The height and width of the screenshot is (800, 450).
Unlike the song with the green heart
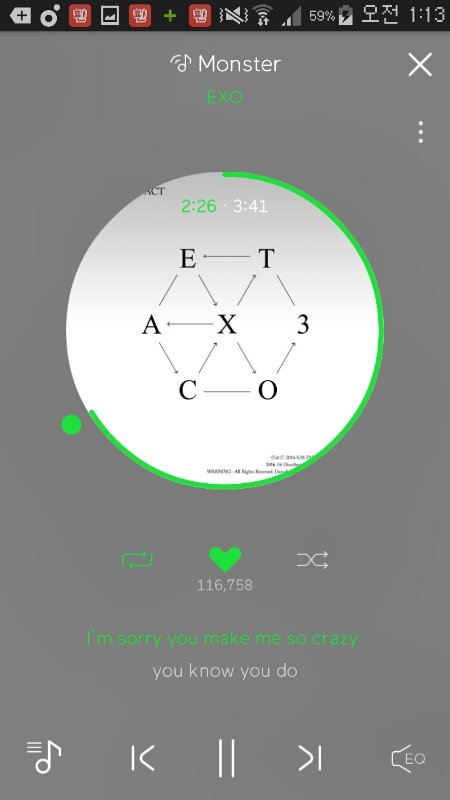225,559
